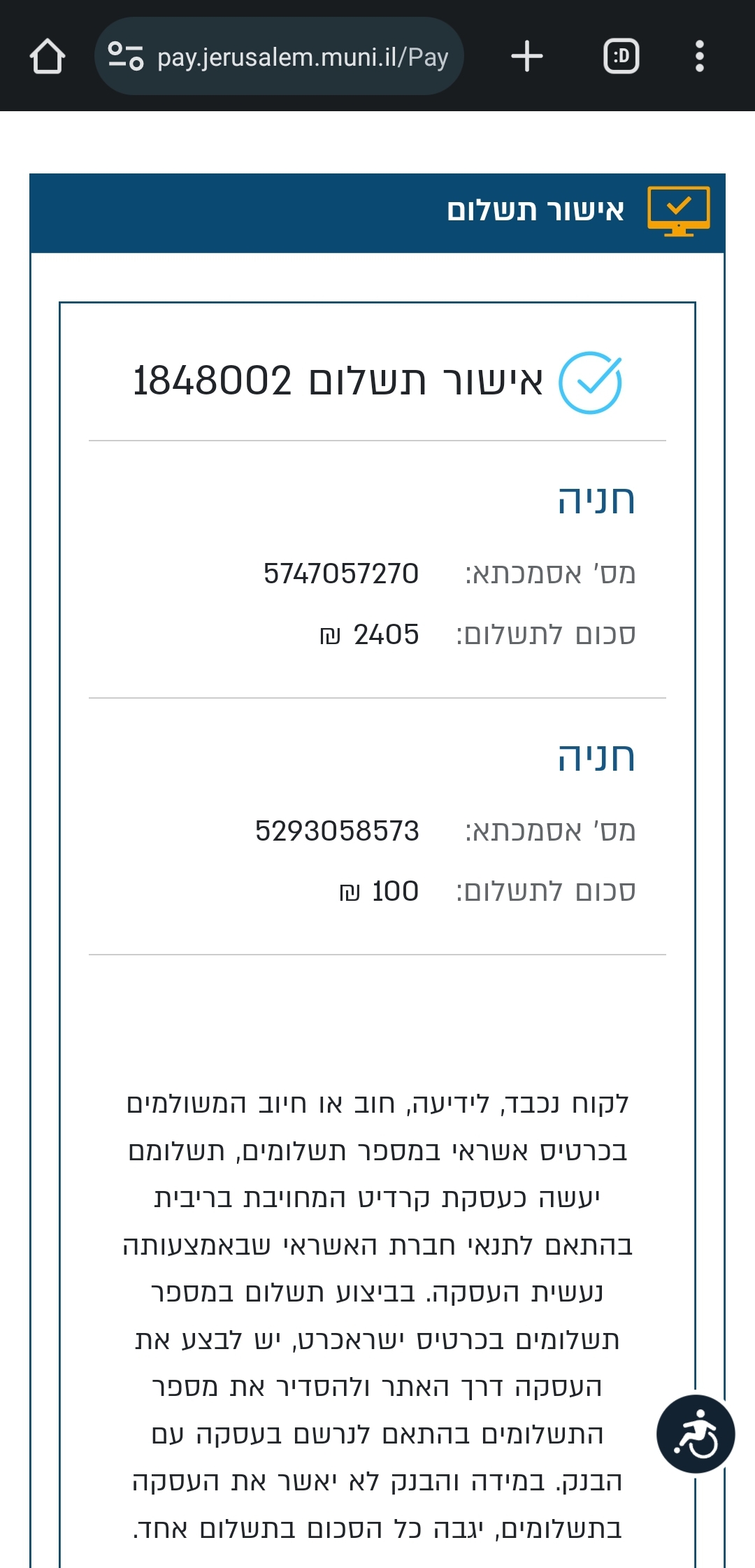This screenshot has width=755, height=1568.
Task: Open the tab switcher
Action: tap(621, 57)
